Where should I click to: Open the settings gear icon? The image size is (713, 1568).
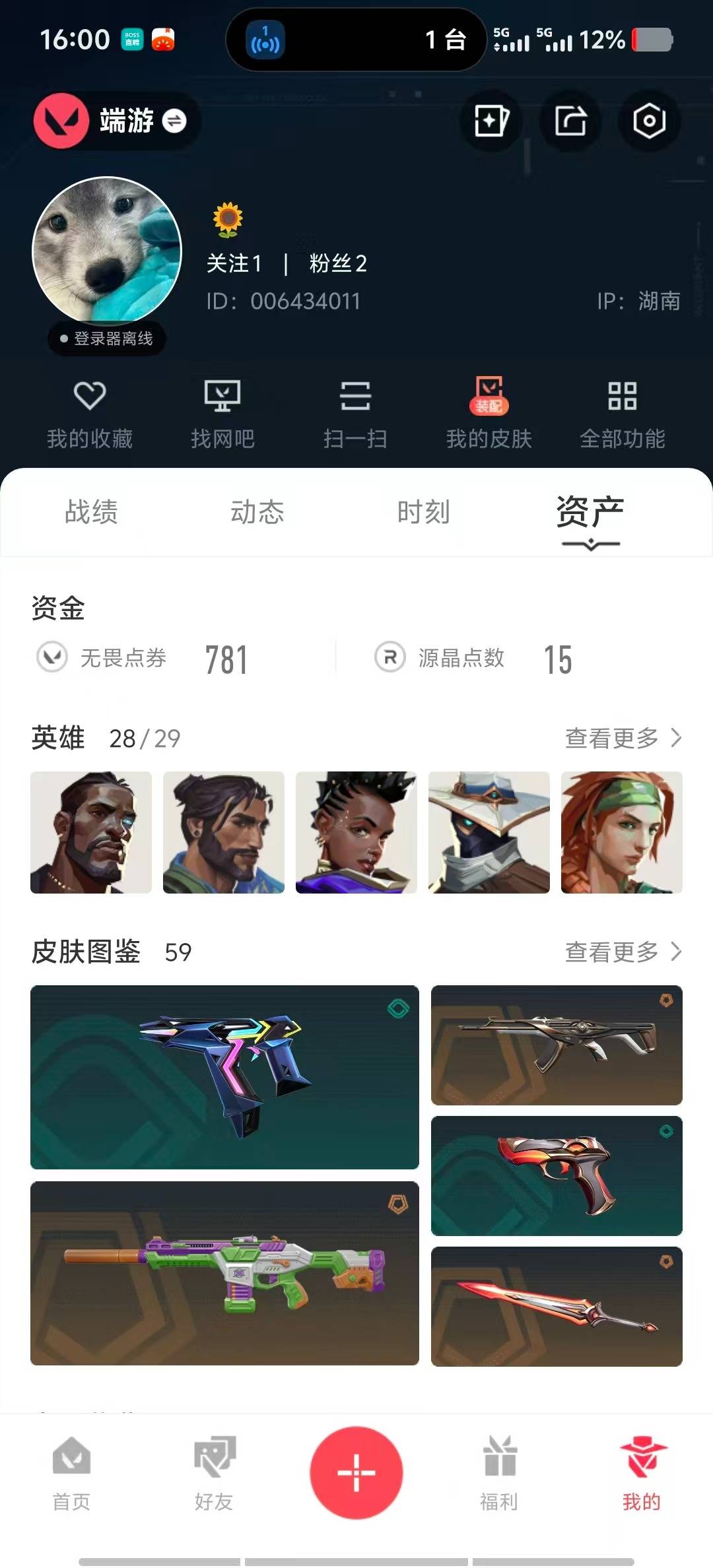tap(650, 122)
